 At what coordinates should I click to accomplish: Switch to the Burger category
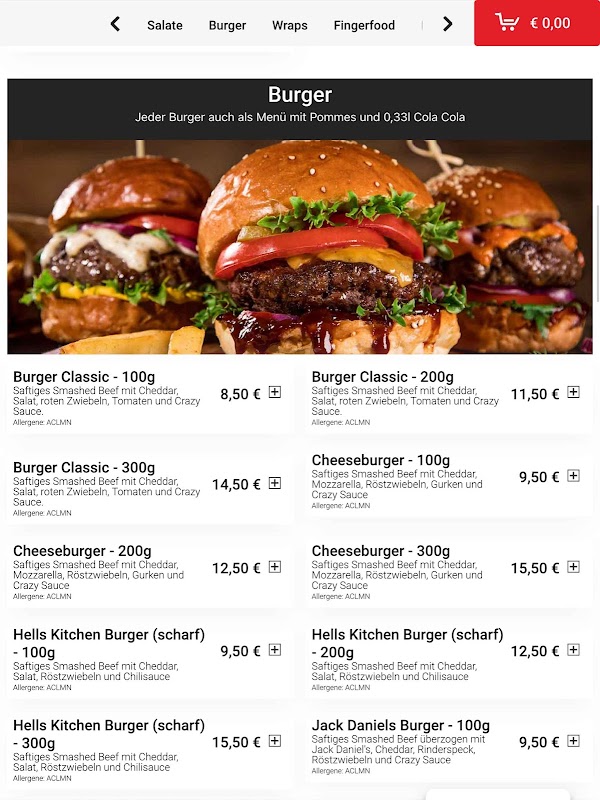[x=227, y=25]
